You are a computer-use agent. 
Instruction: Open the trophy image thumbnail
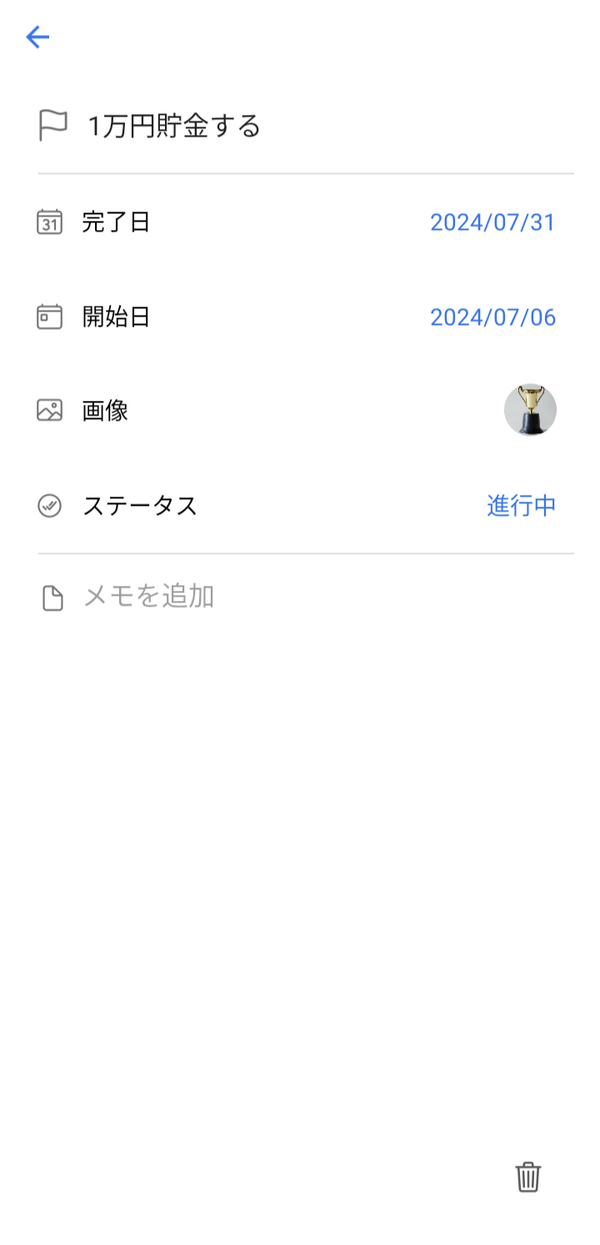530,410
